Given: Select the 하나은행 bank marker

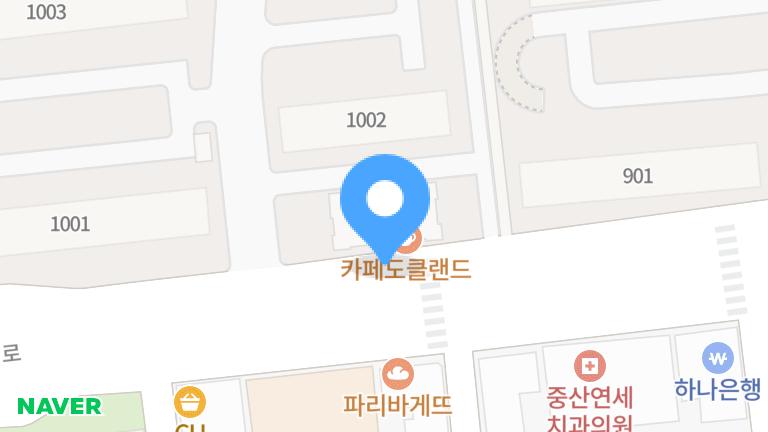Looking at the screenshot, I should [x=717, y=358].
